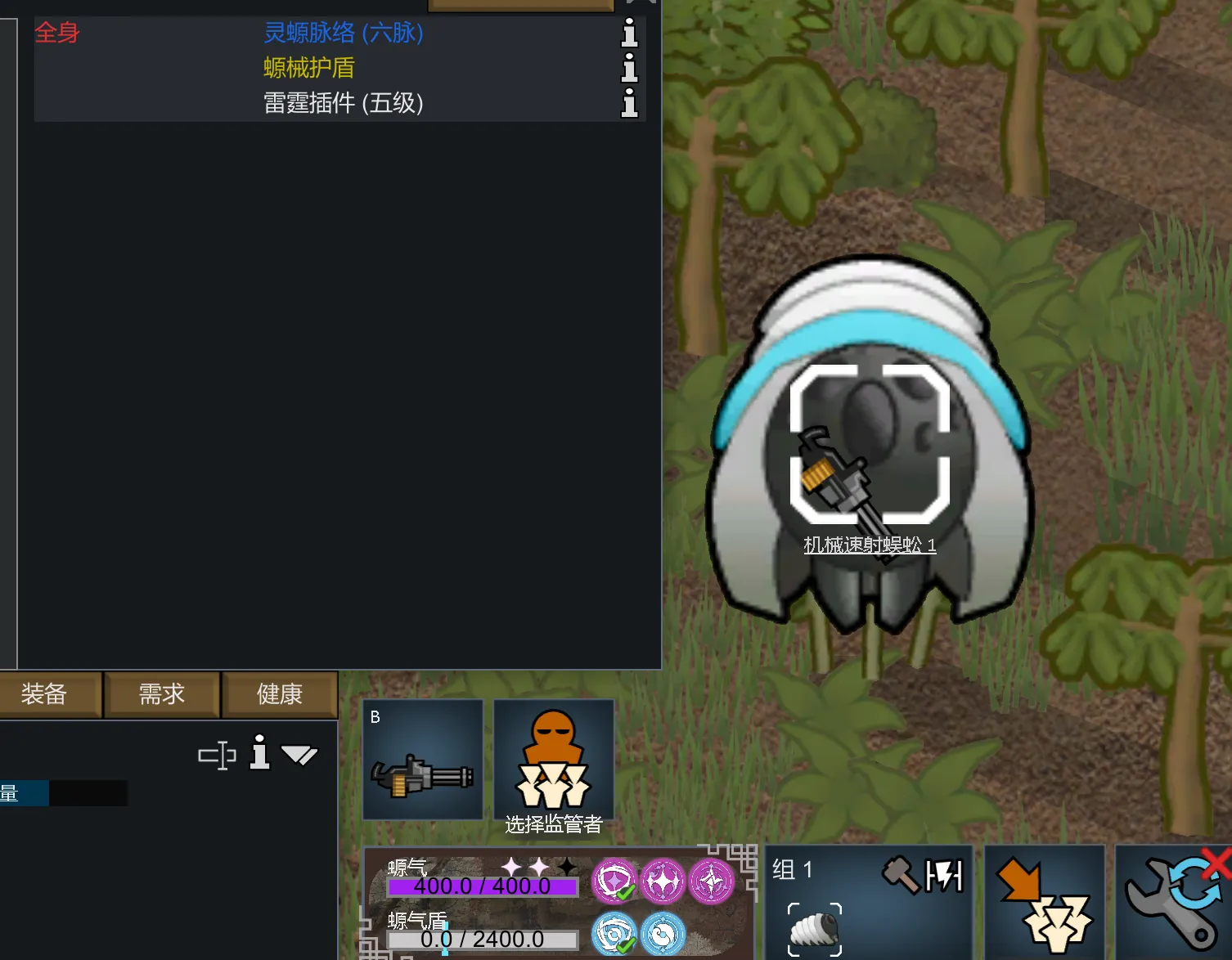
Task: Activate the third purple 螈气 ability icon
Action: (x=711, y=881)
